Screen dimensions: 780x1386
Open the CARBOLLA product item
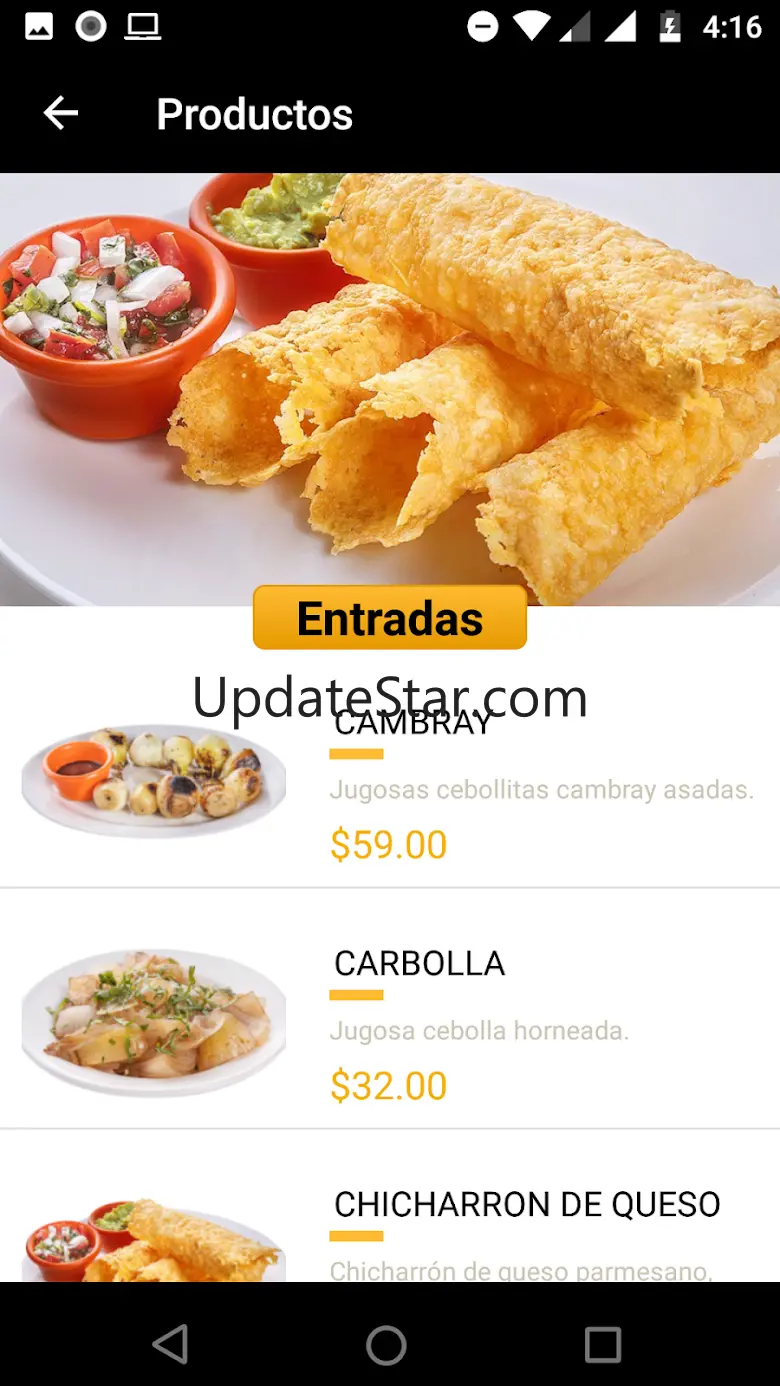pos(390,1008)
